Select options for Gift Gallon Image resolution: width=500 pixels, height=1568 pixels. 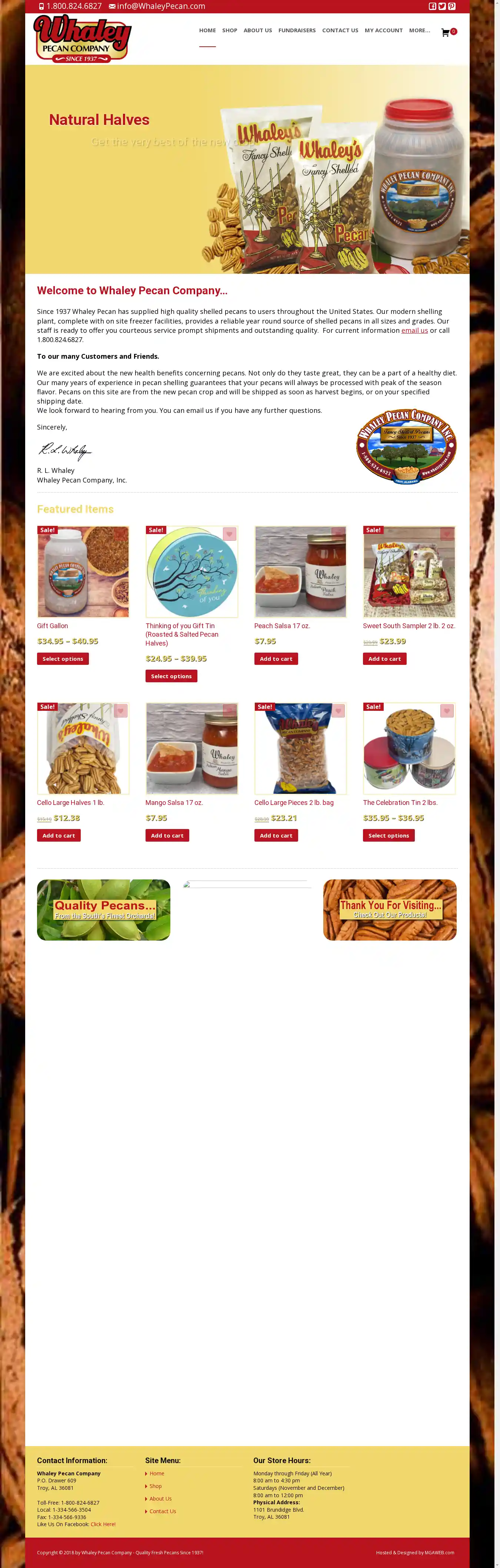coord(63,659)
